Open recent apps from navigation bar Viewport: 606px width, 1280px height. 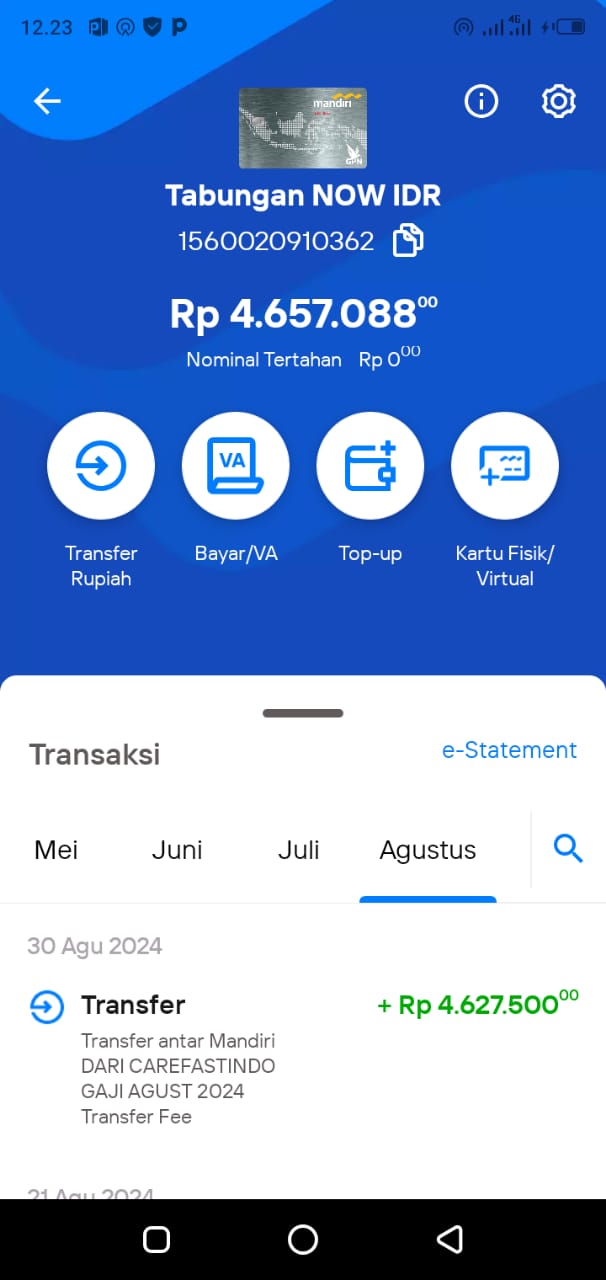point(156,1240)
